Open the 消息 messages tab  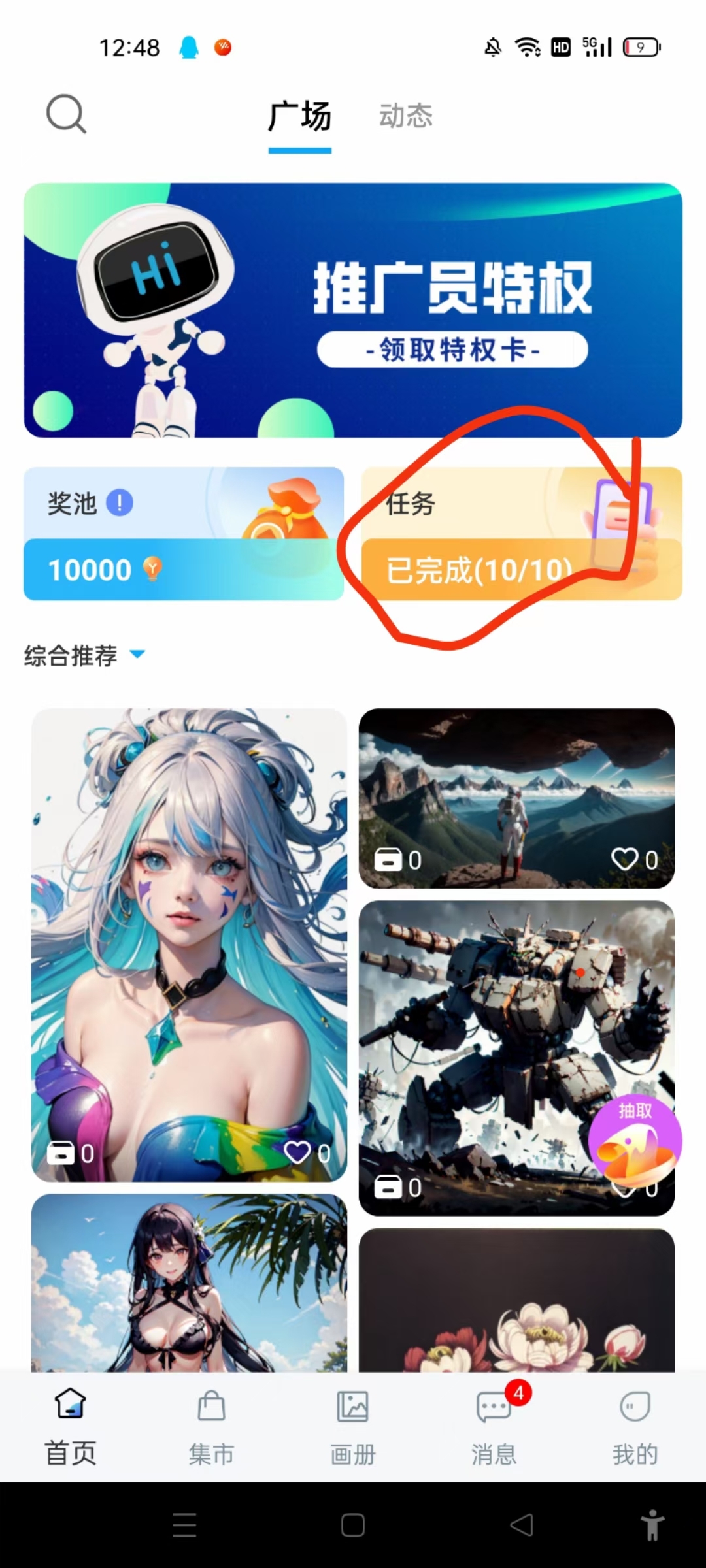pyautogui.click(x=494, y=1427)
